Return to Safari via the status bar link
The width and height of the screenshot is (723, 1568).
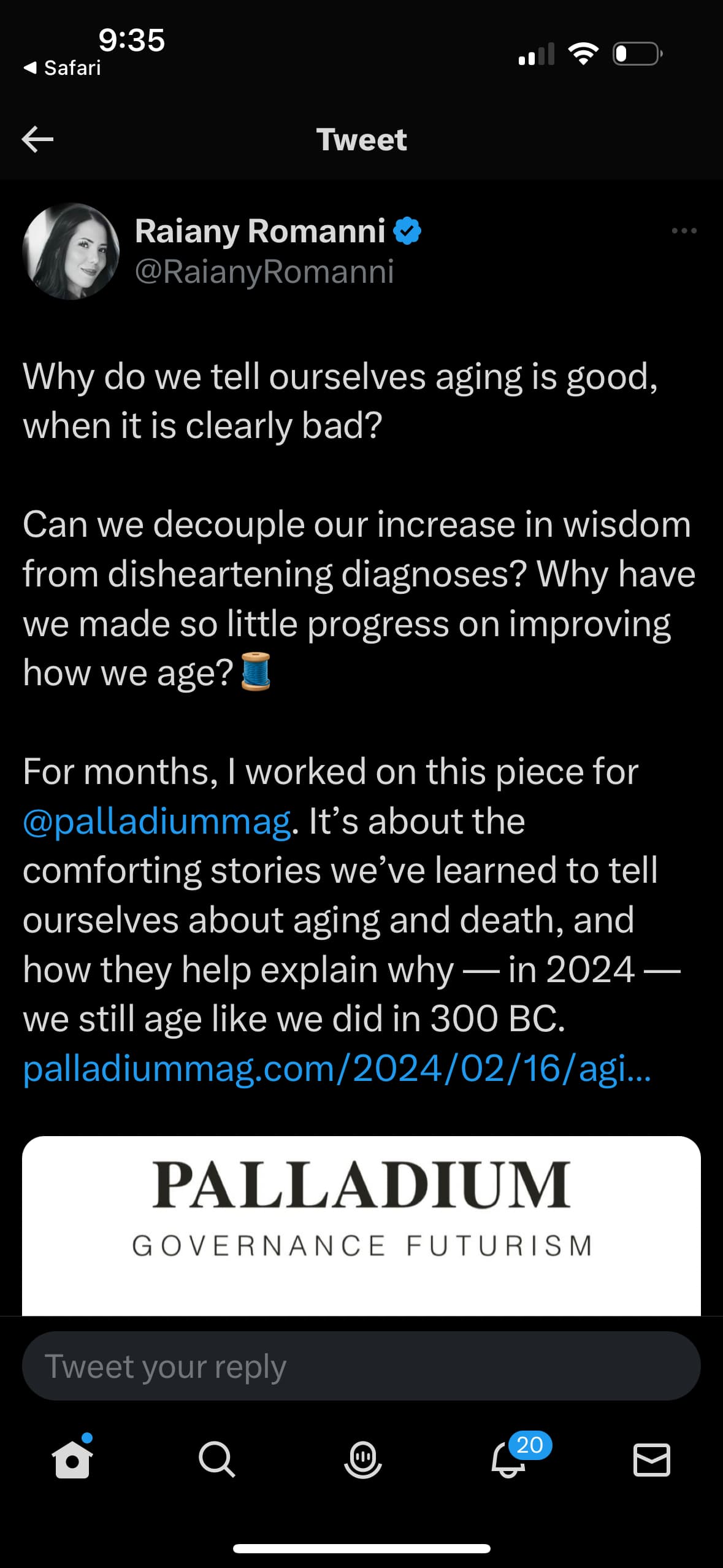point(62,68)
